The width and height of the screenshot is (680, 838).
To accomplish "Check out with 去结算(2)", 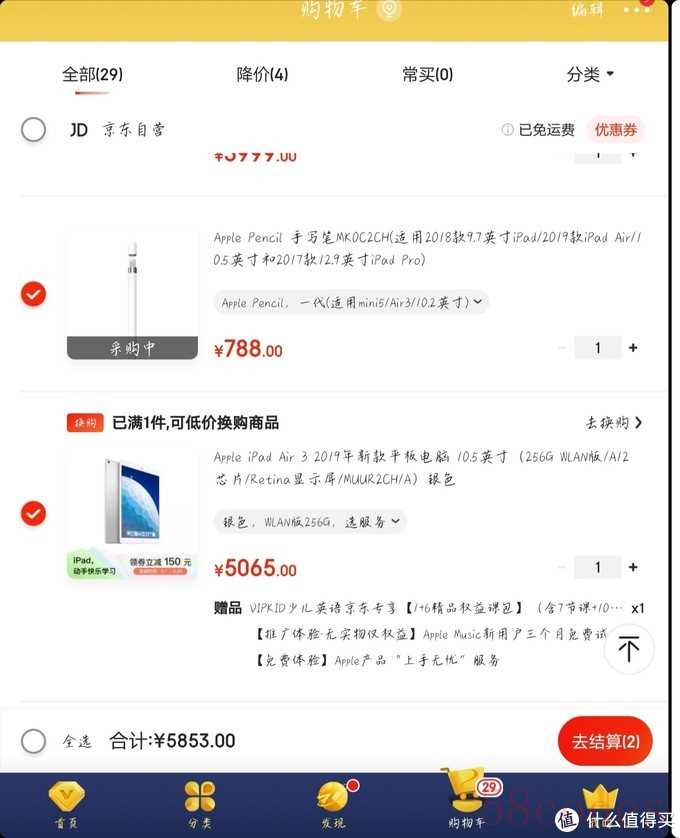I will pos(605,742).
